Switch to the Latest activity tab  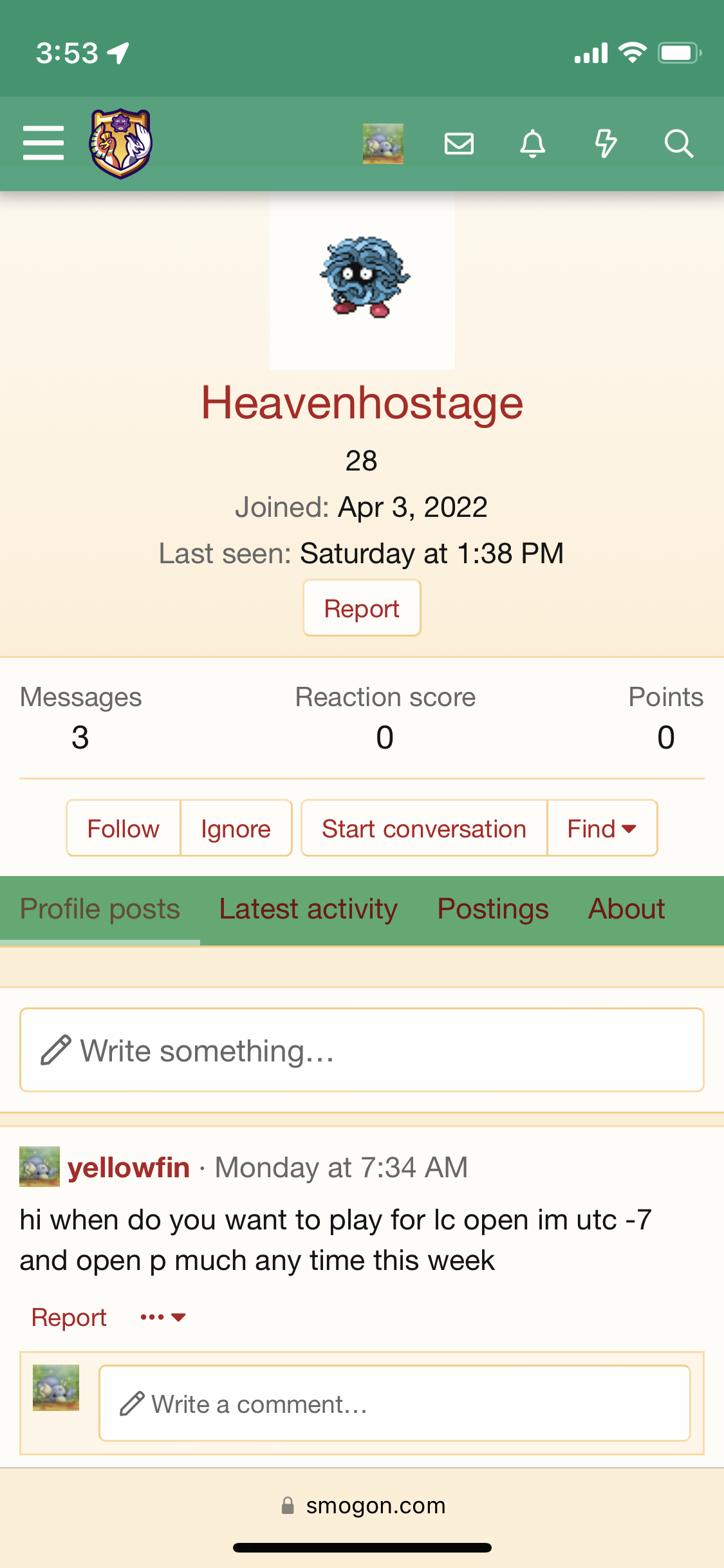[308, 909]
